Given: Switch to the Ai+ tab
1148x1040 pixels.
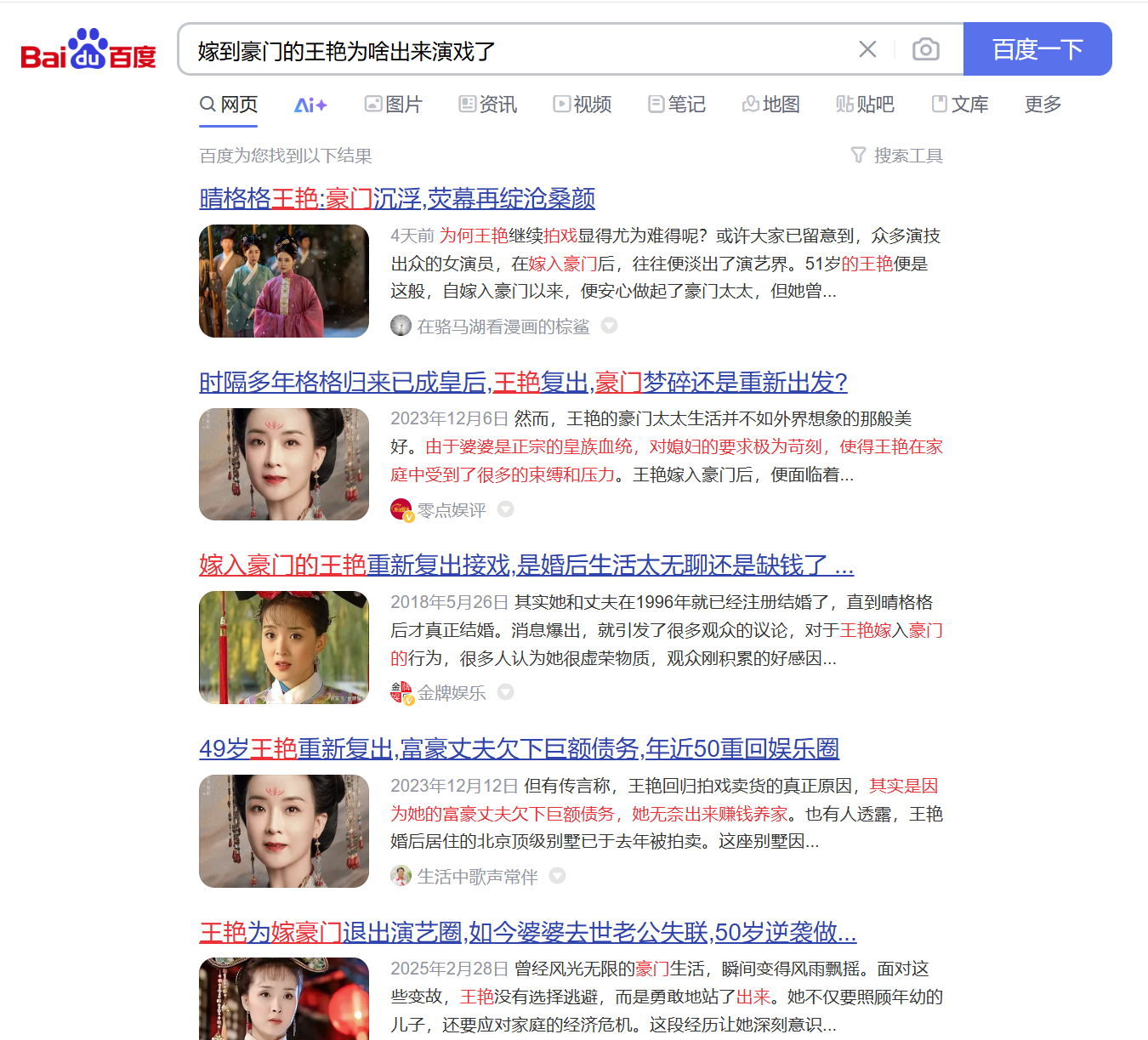Looking at the screenshot, I should coord(310,105).
